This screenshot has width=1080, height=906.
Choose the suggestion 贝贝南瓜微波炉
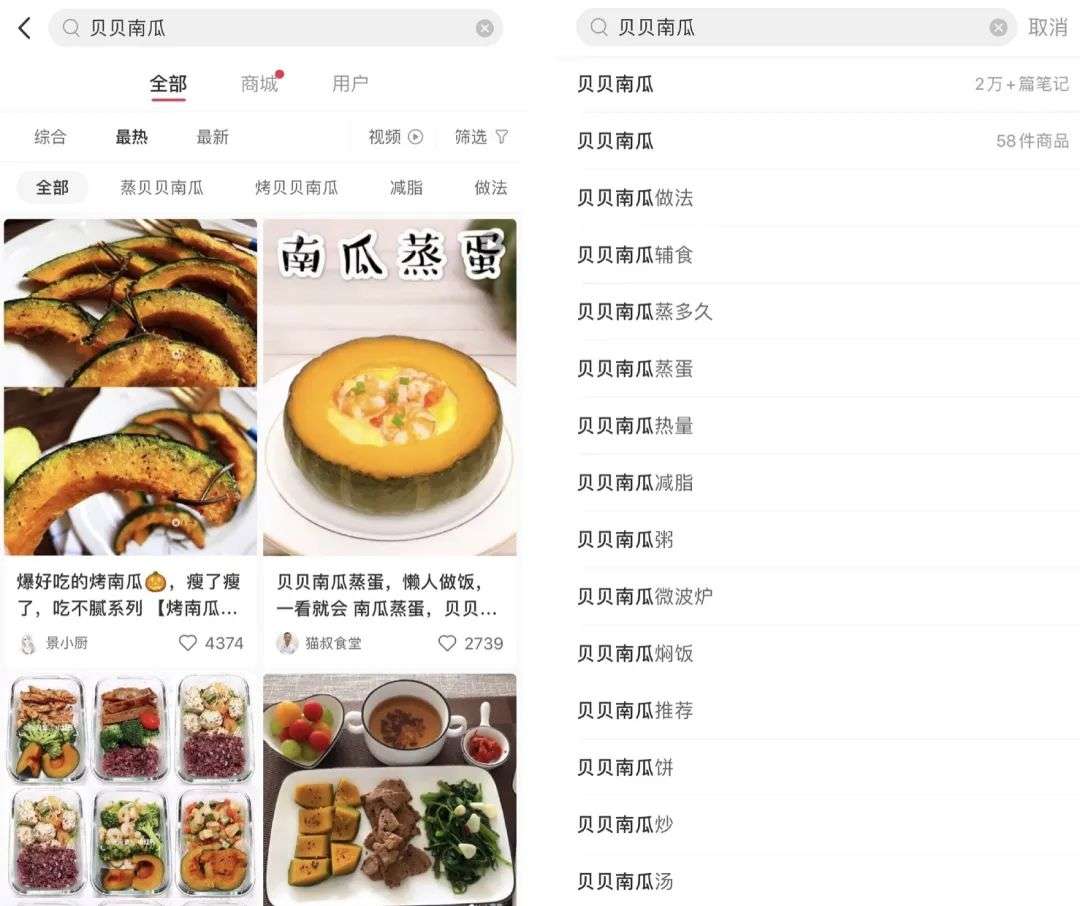(645, 597)
